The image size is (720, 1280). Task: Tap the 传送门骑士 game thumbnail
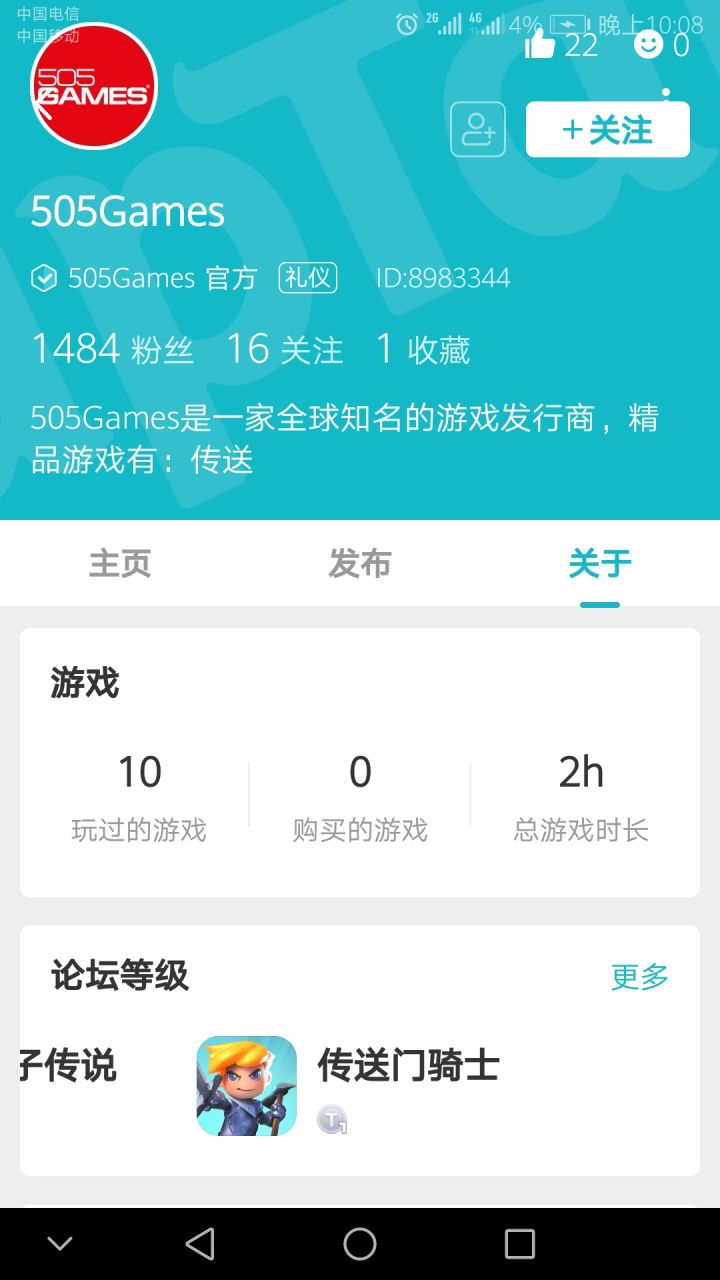click(246, 1084)
